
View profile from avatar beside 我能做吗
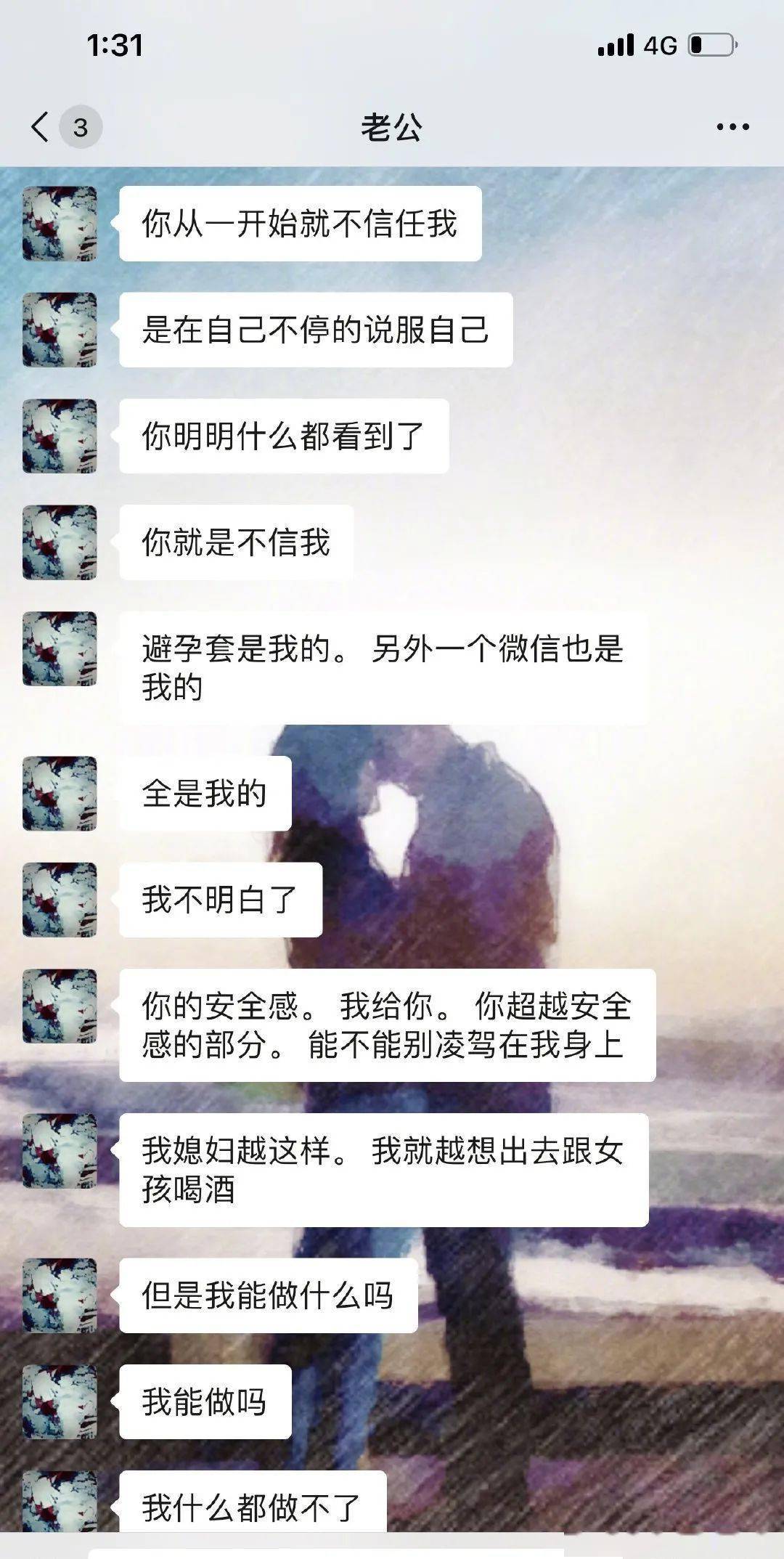click(x=60, y=1401)
